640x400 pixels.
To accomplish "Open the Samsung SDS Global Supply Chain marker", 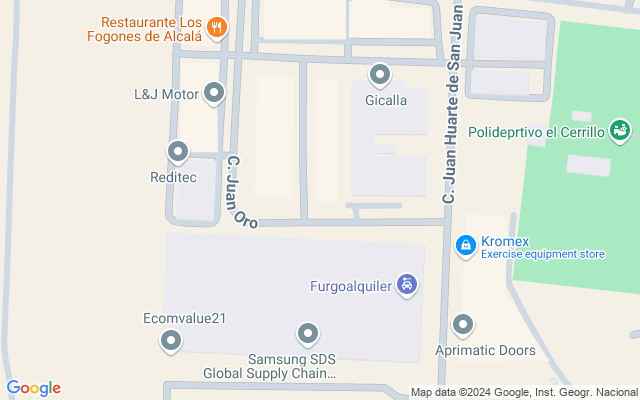I will 308,334.
